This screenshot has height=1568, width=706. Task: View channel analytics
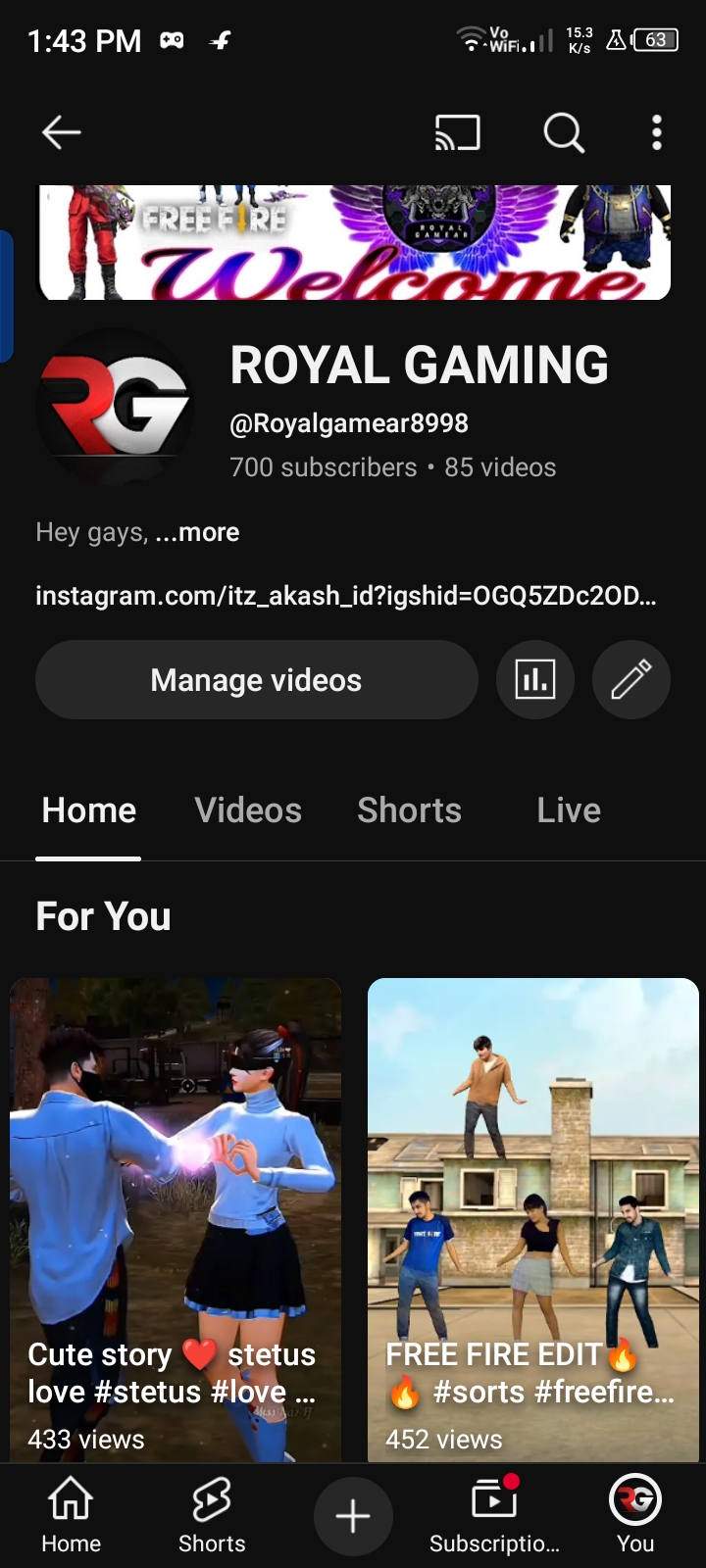[x=534, y=680]
